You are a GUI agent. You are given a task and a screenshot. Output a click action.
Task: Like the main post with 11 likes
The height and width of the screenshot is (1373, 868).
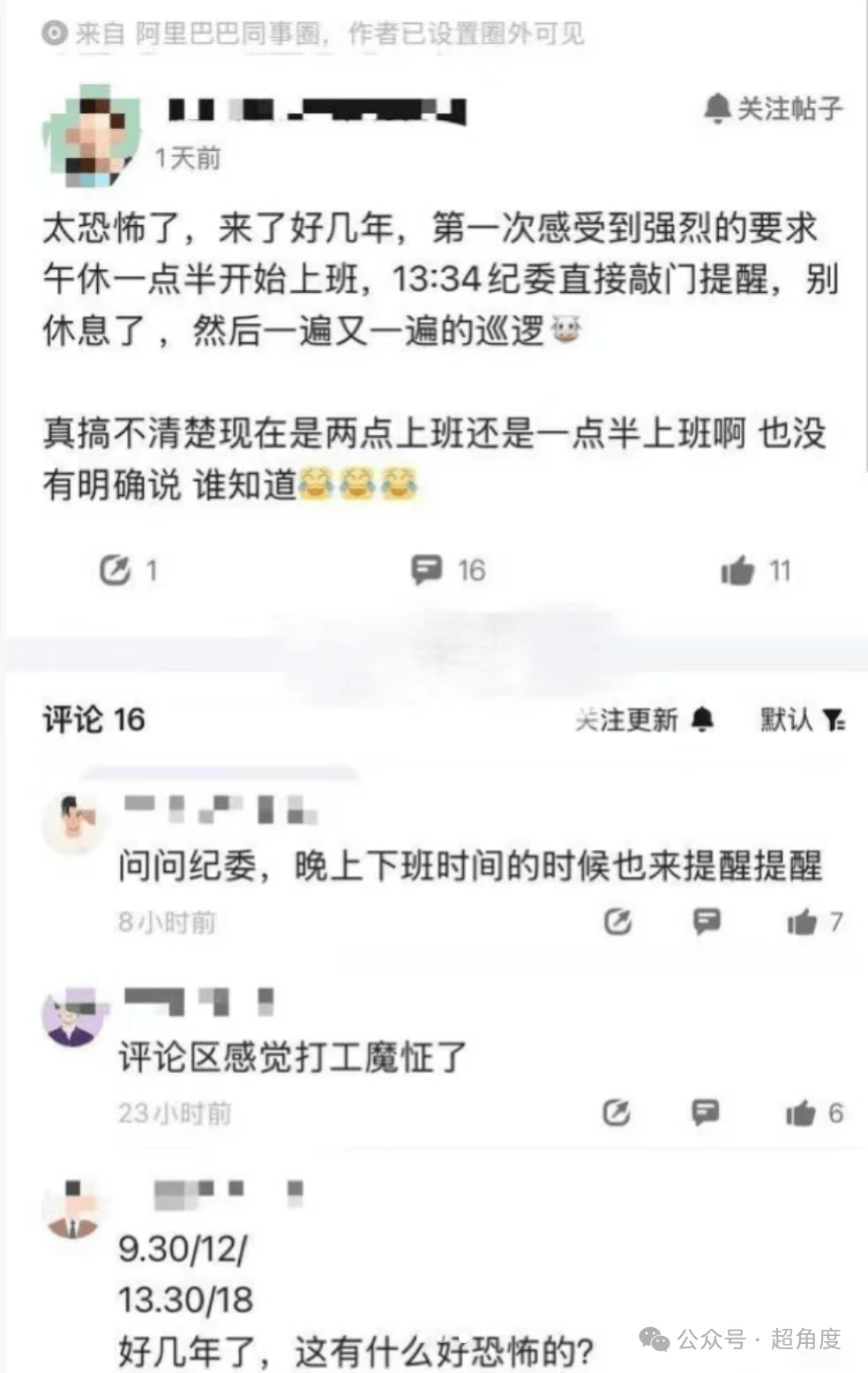(737, 571)
